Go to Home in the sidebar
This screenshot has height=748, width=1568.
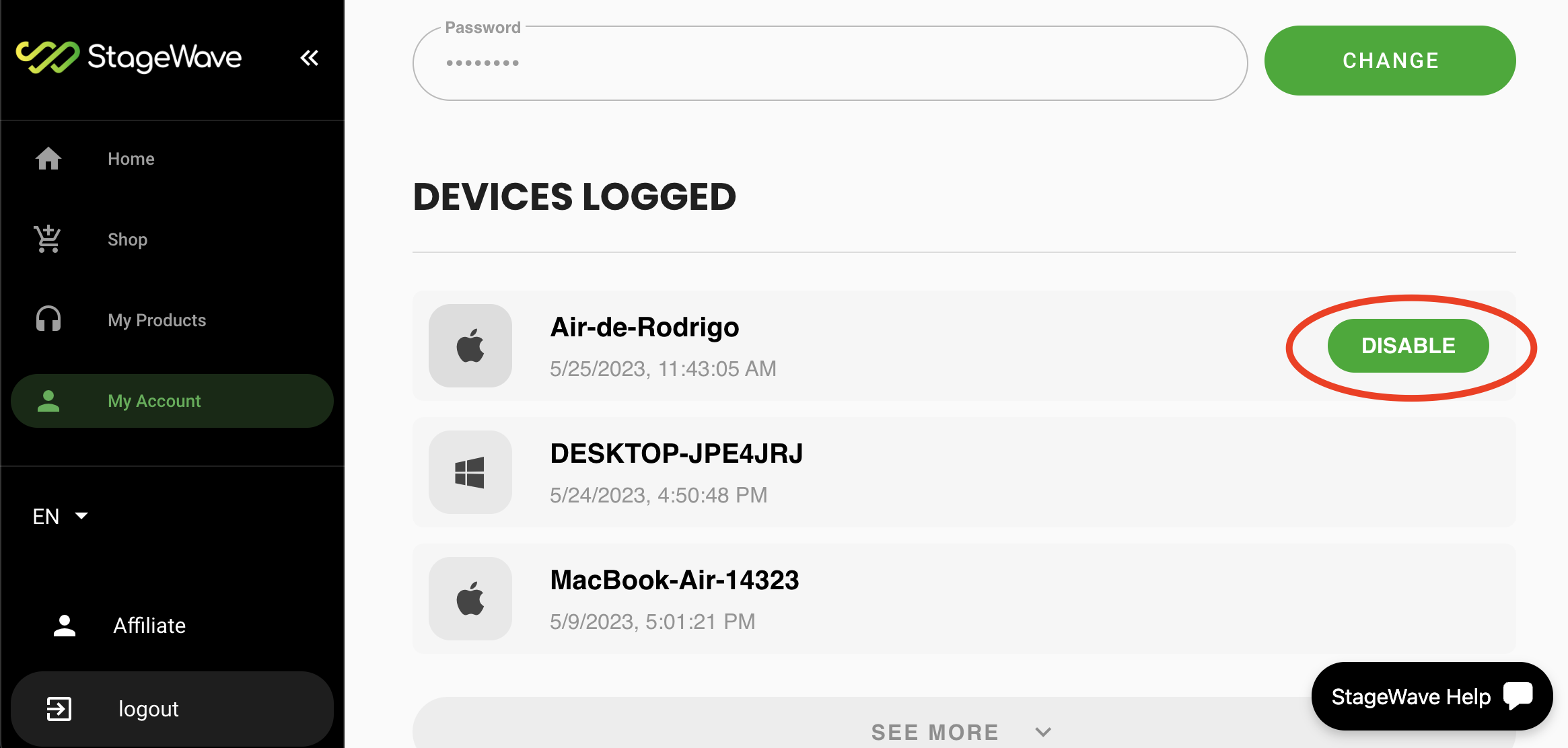pos(131,159)
